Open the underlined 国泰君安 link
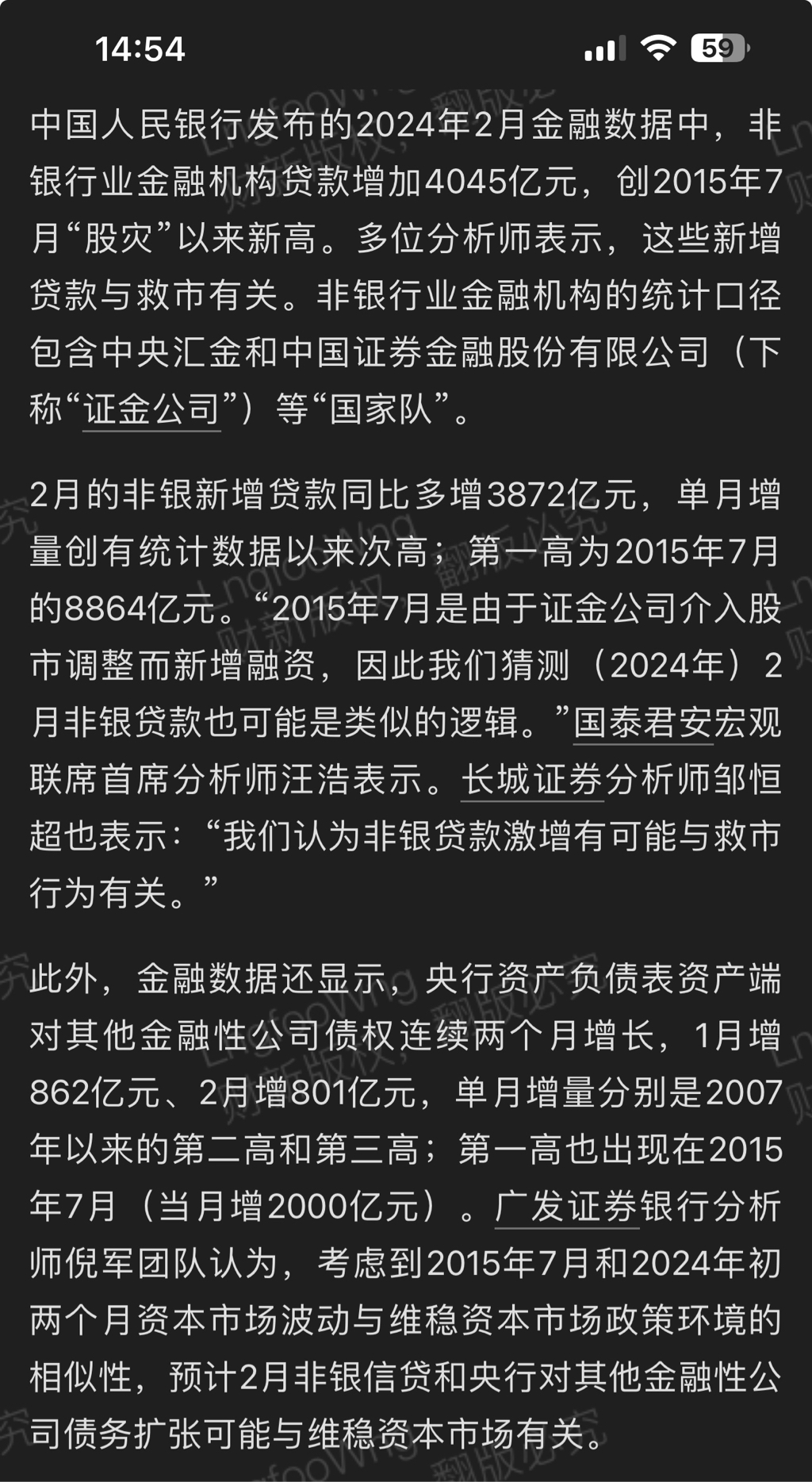This screenshot has height=1482, width=812. [x=643, y=722]
